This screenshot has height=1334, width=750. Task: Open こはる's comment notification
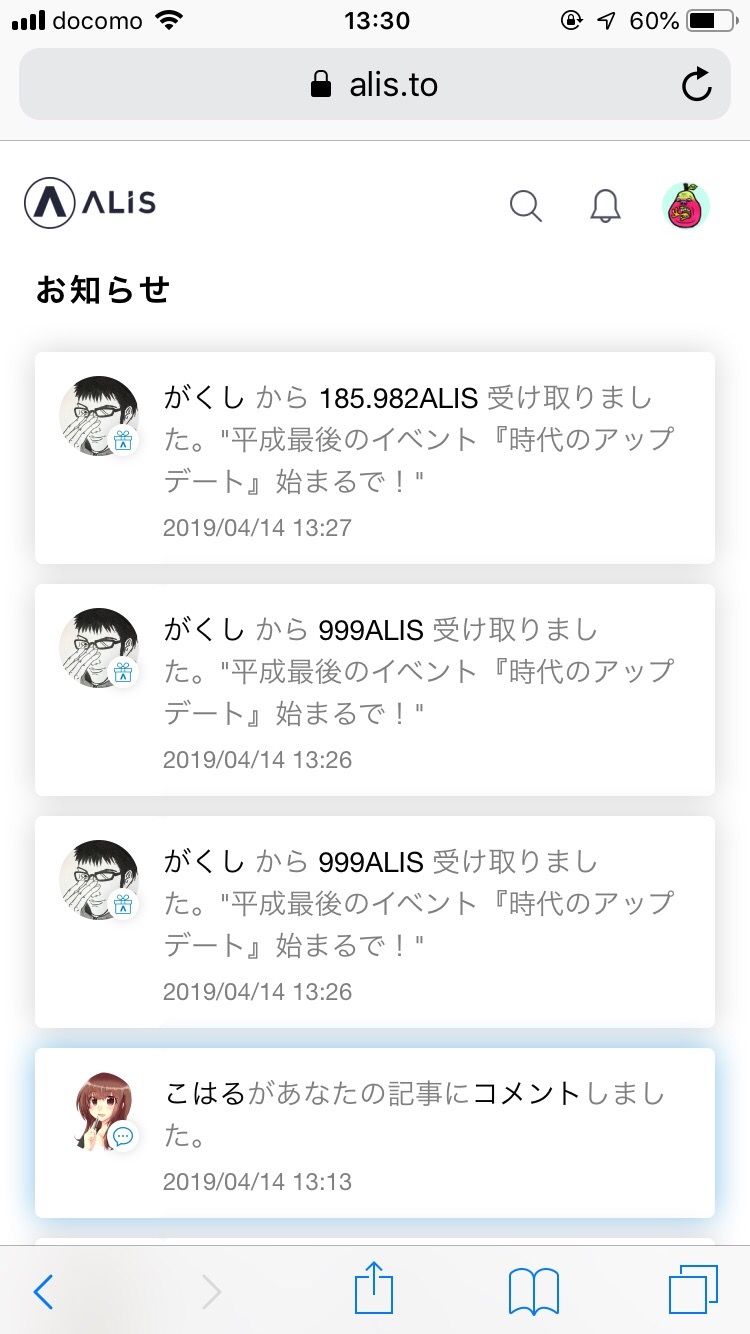pos(375,1132)
